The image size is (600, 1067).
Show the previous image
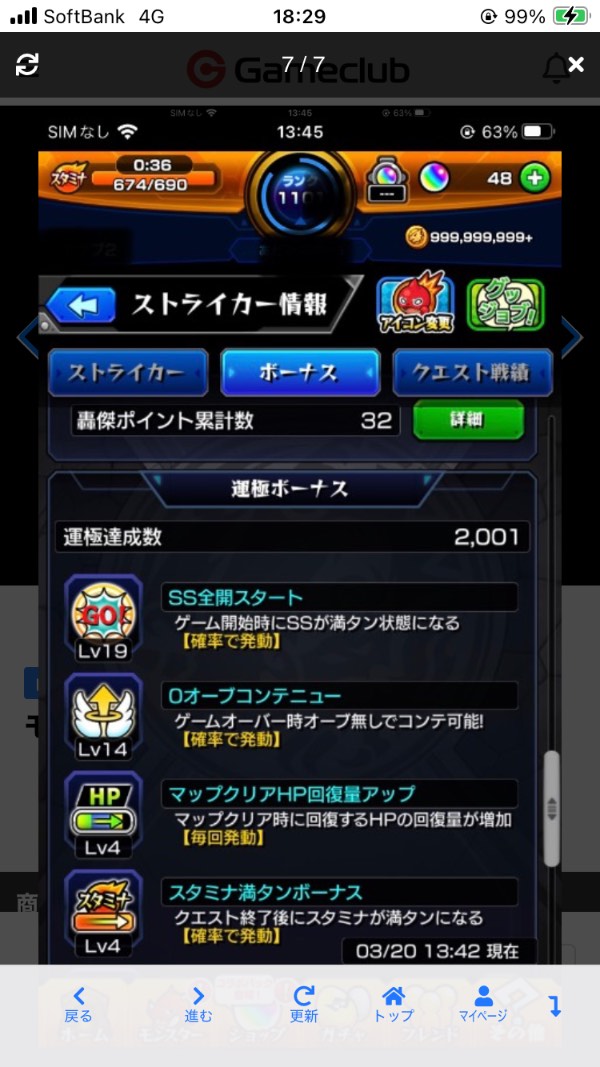pos(25,337)
